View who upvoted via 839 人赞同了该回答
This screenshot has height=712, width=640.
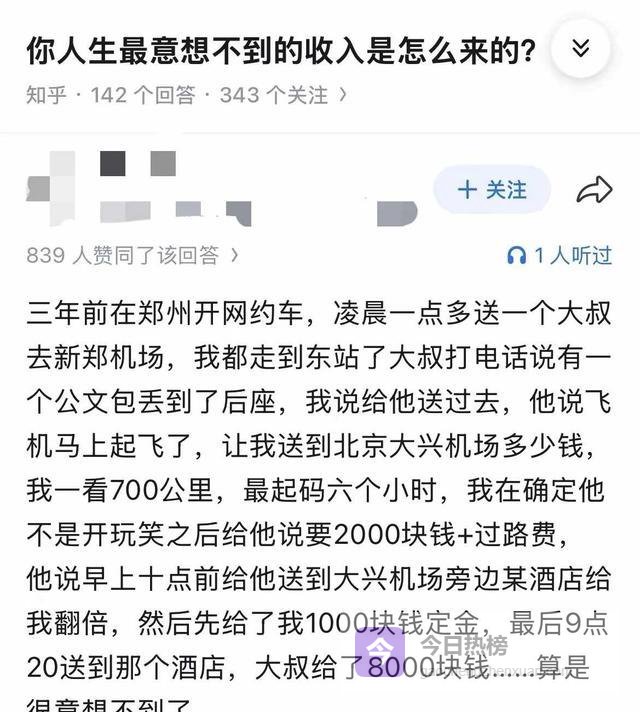coord(133,255)
